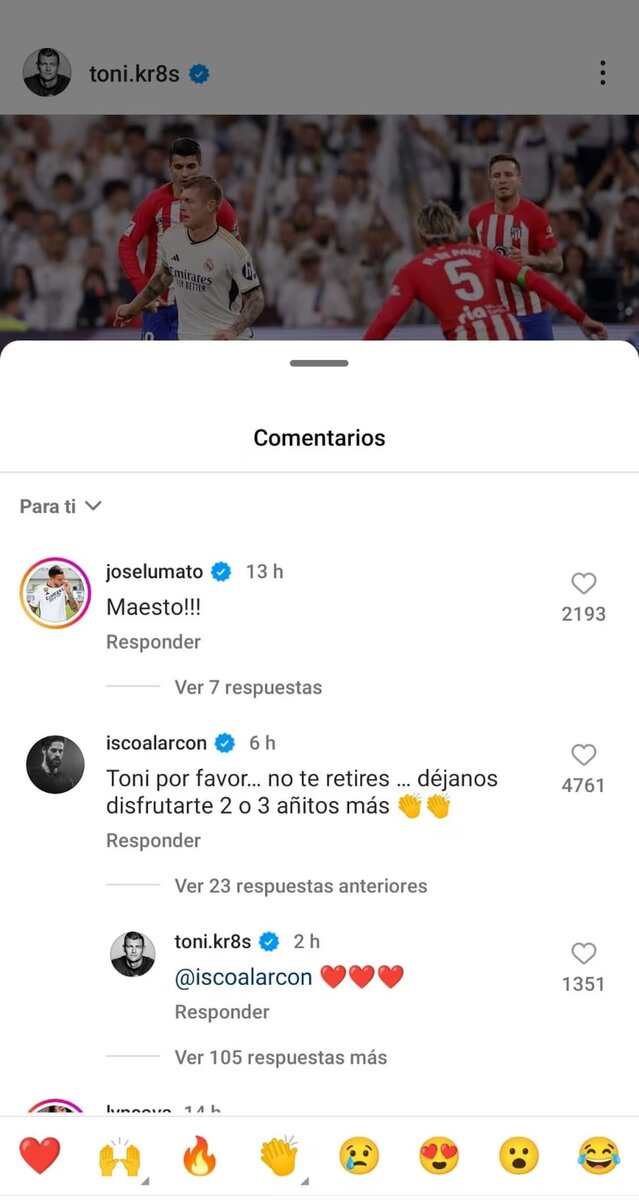The width and height of the screenshot is (639, 1200).
Task: View 7 replies under joselumato's comment
Action: (x=248, y=687)
